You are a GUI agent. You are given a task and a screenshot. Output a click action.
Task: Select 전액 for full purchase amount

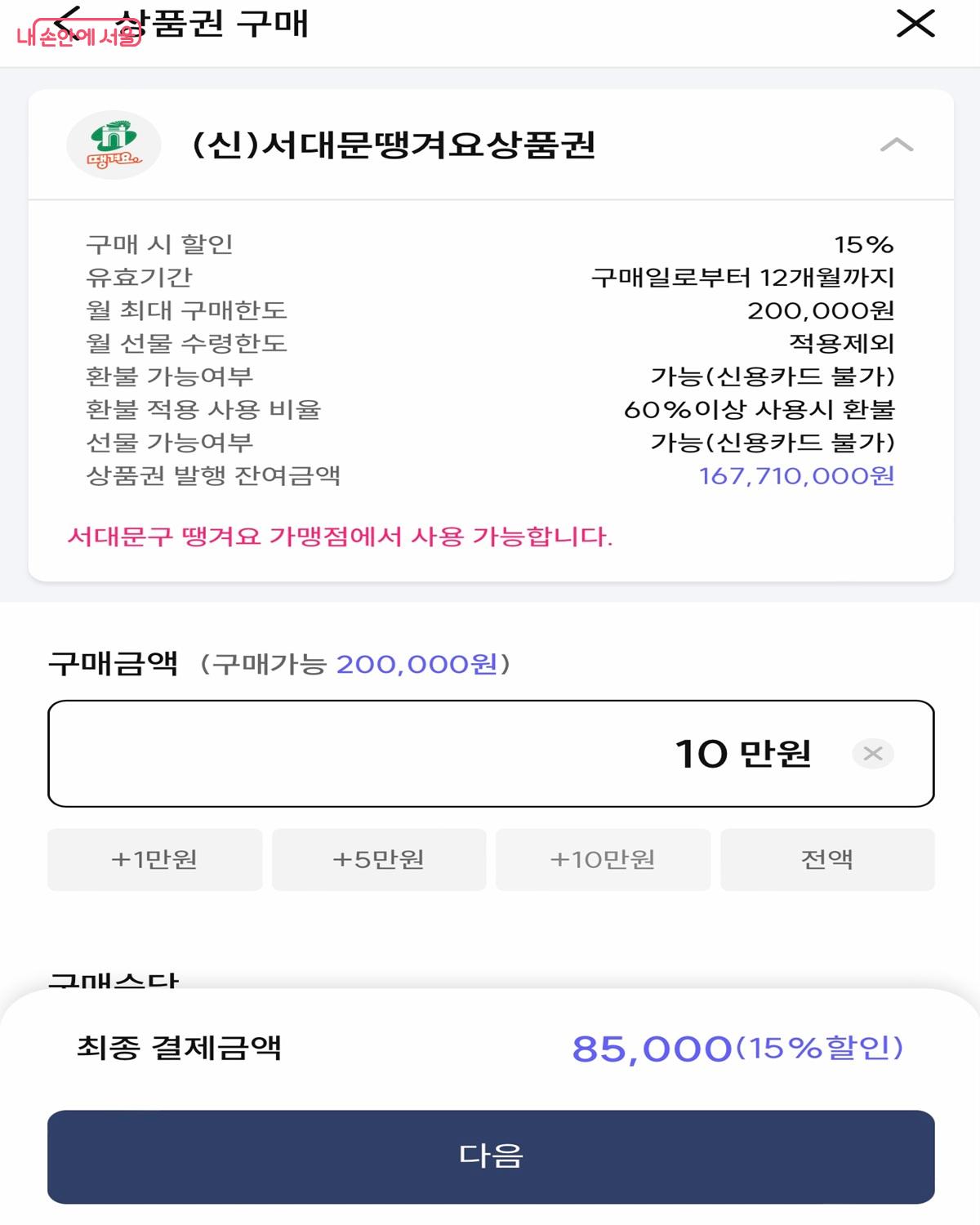pyautogui.click(x=826, y=859)
